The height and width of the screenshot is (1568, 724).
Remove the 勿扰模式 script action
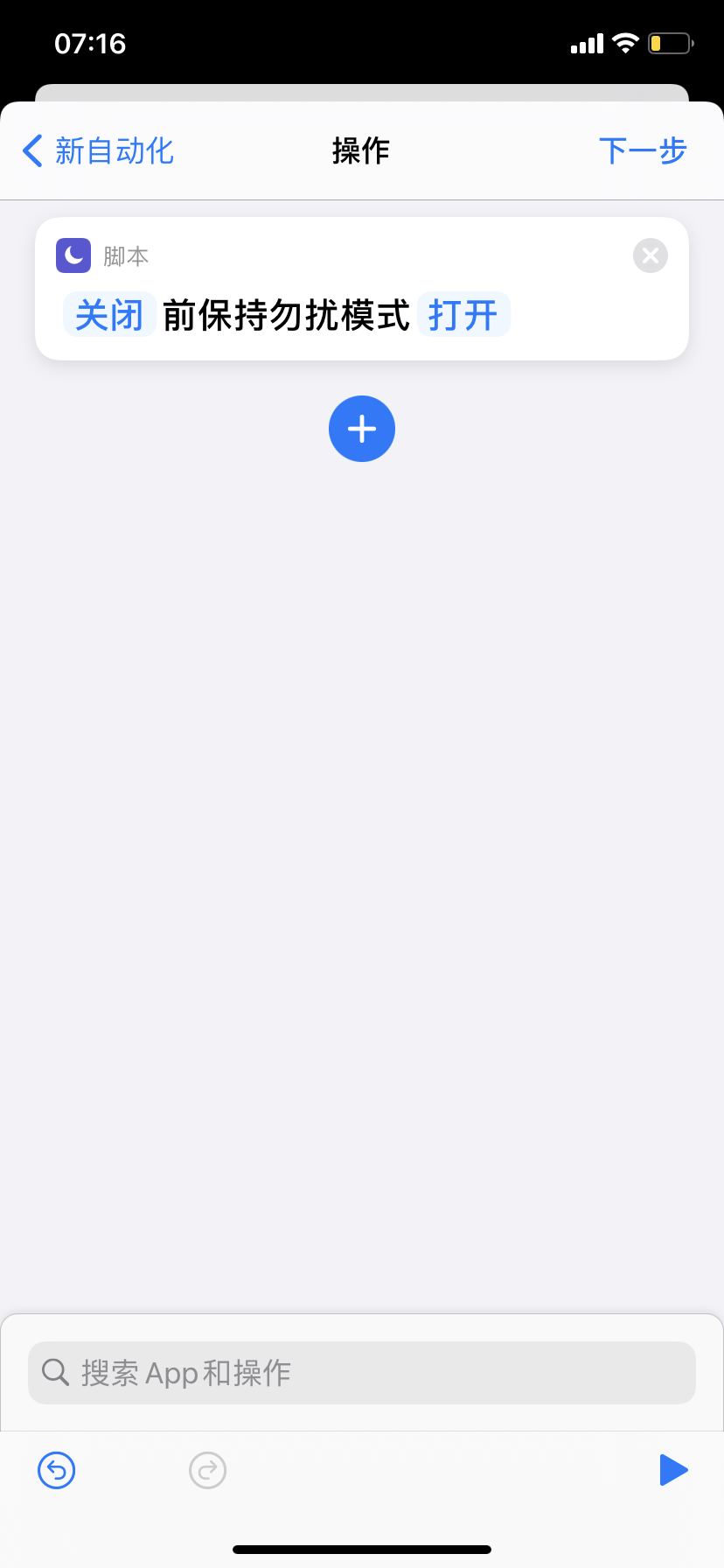[650, 255]
